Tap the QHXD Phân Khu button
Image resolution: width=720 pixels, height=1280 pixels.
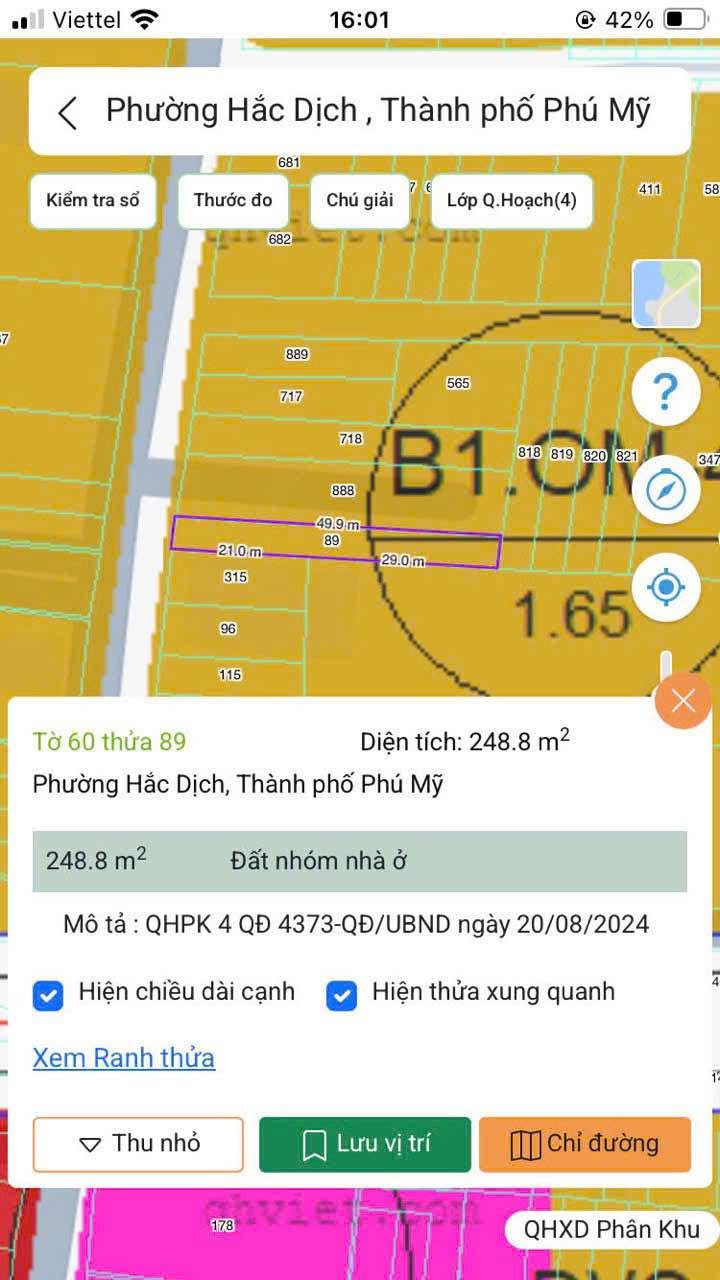pos(611,1230)
